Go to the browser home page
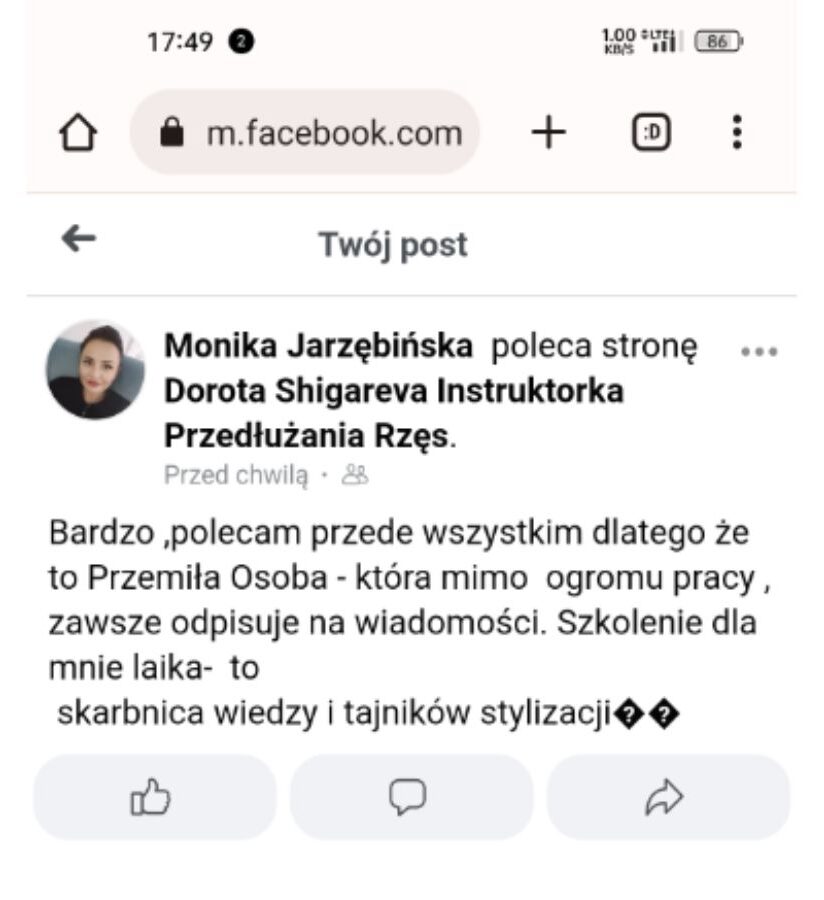This screenshot has height=900, width=824. point(78,133)
